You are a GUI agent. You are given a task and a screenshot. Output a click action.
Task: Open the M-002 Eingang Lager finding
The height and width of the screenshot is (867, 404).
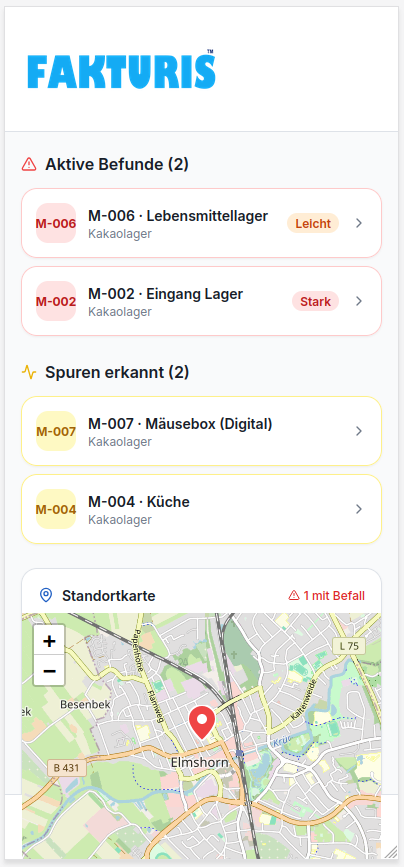tap(201, 301)
